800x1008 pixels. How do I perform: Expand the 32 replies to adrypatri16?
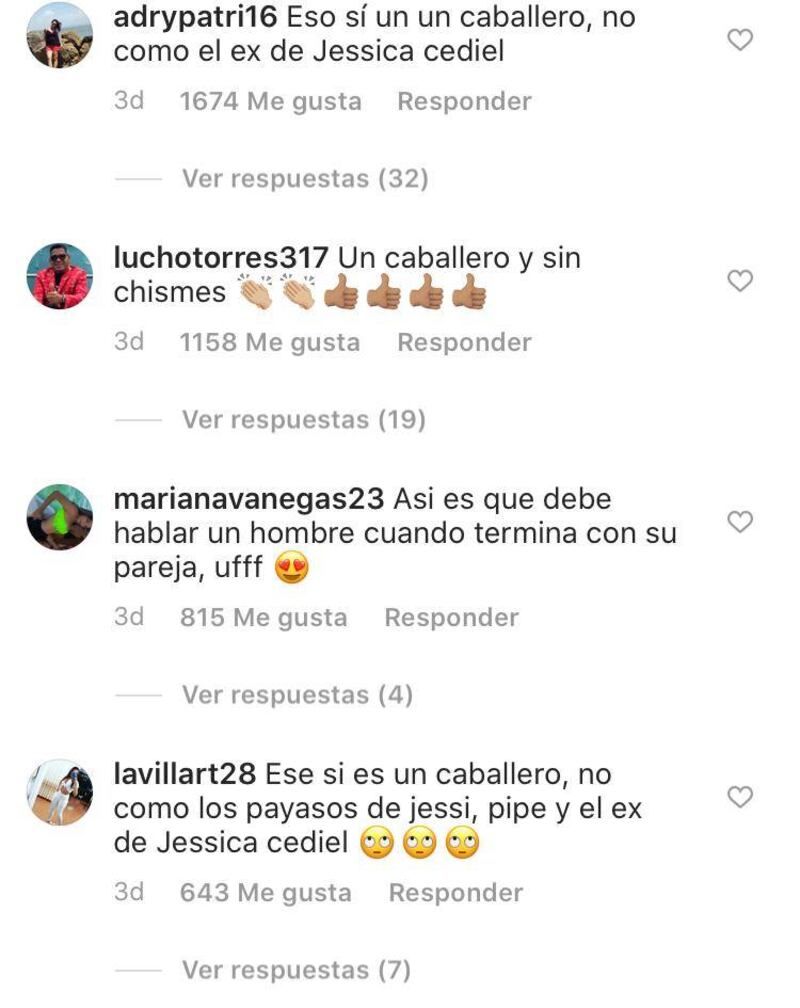pos(304,179)
